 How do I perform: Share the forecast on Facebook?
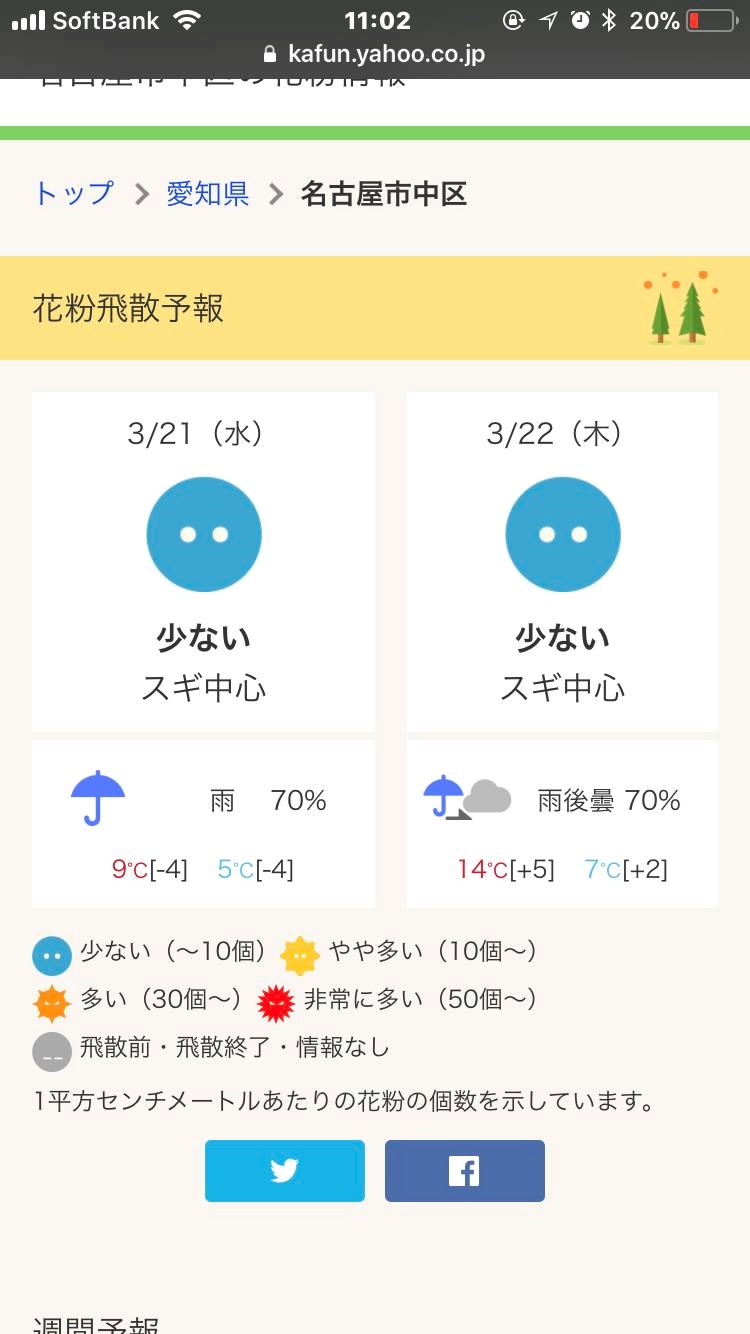coord(465,1170)
